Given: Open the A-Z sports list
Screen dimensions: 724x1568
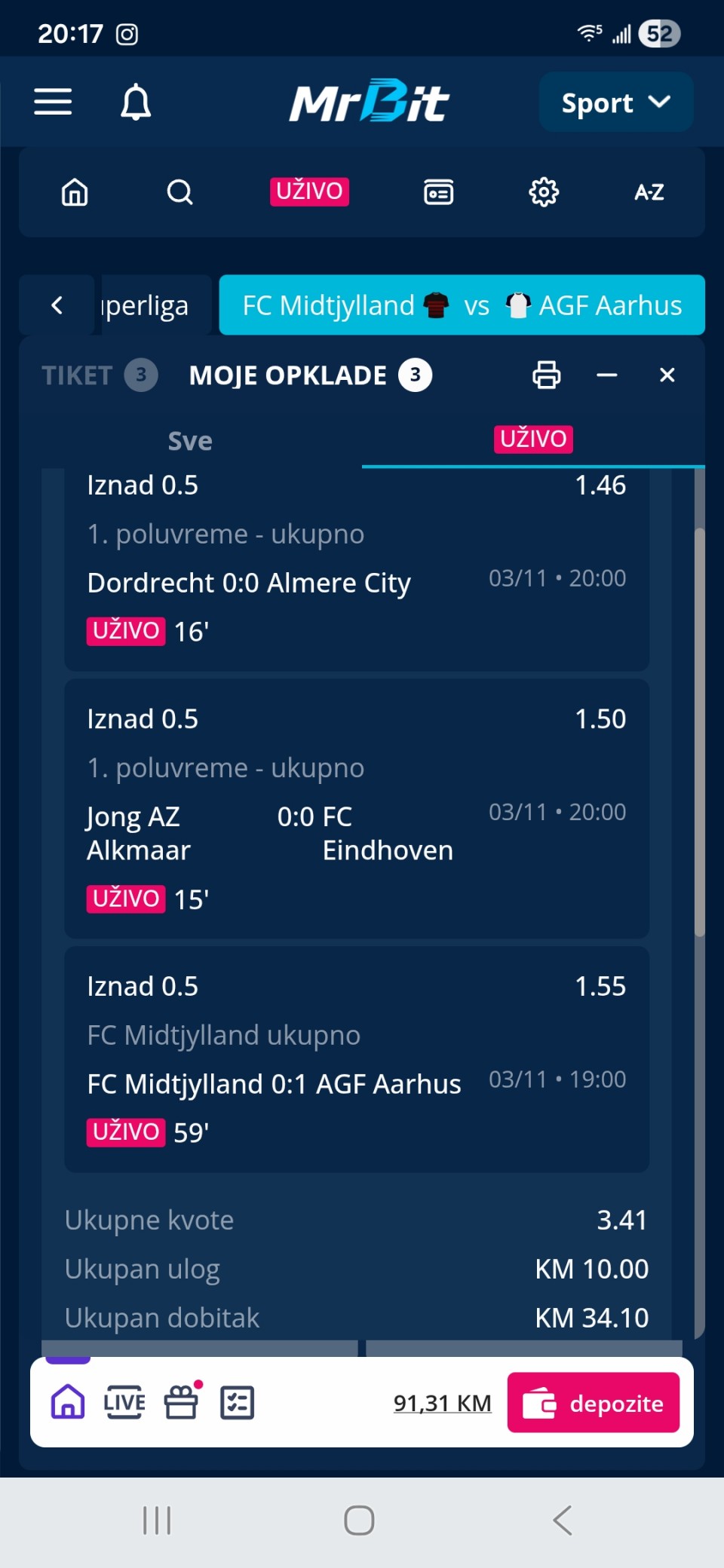Looking at the screenshot, I should pyautogui.click(x=649, y=192).
